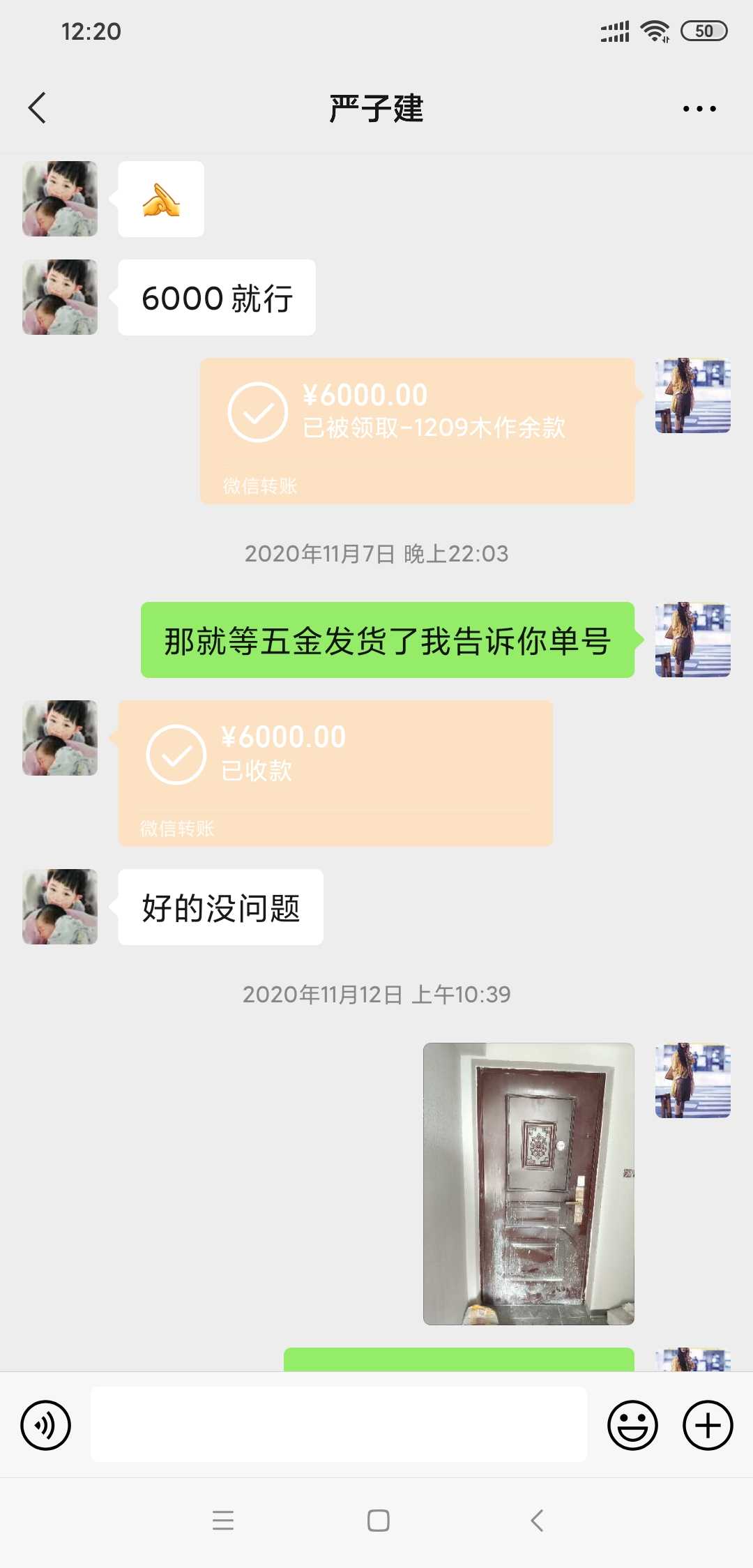Image resolution: width=753 pixels, height=1568 pixels.
Task: Open the ¥6000.00 transfer noted 1209木作余款
Action: coord(417,430)
